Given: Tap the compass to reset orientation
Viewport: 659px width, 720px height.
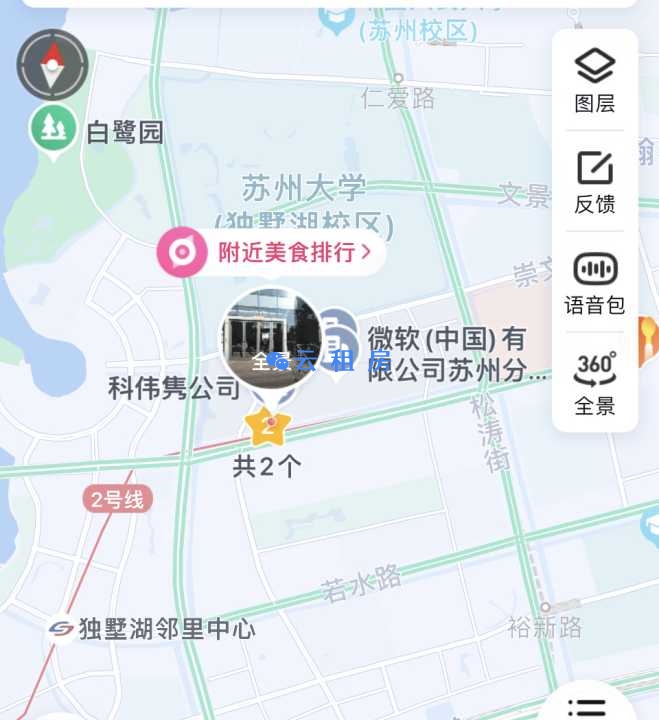Looking at the screenshot, I should (x=52, y=64).
